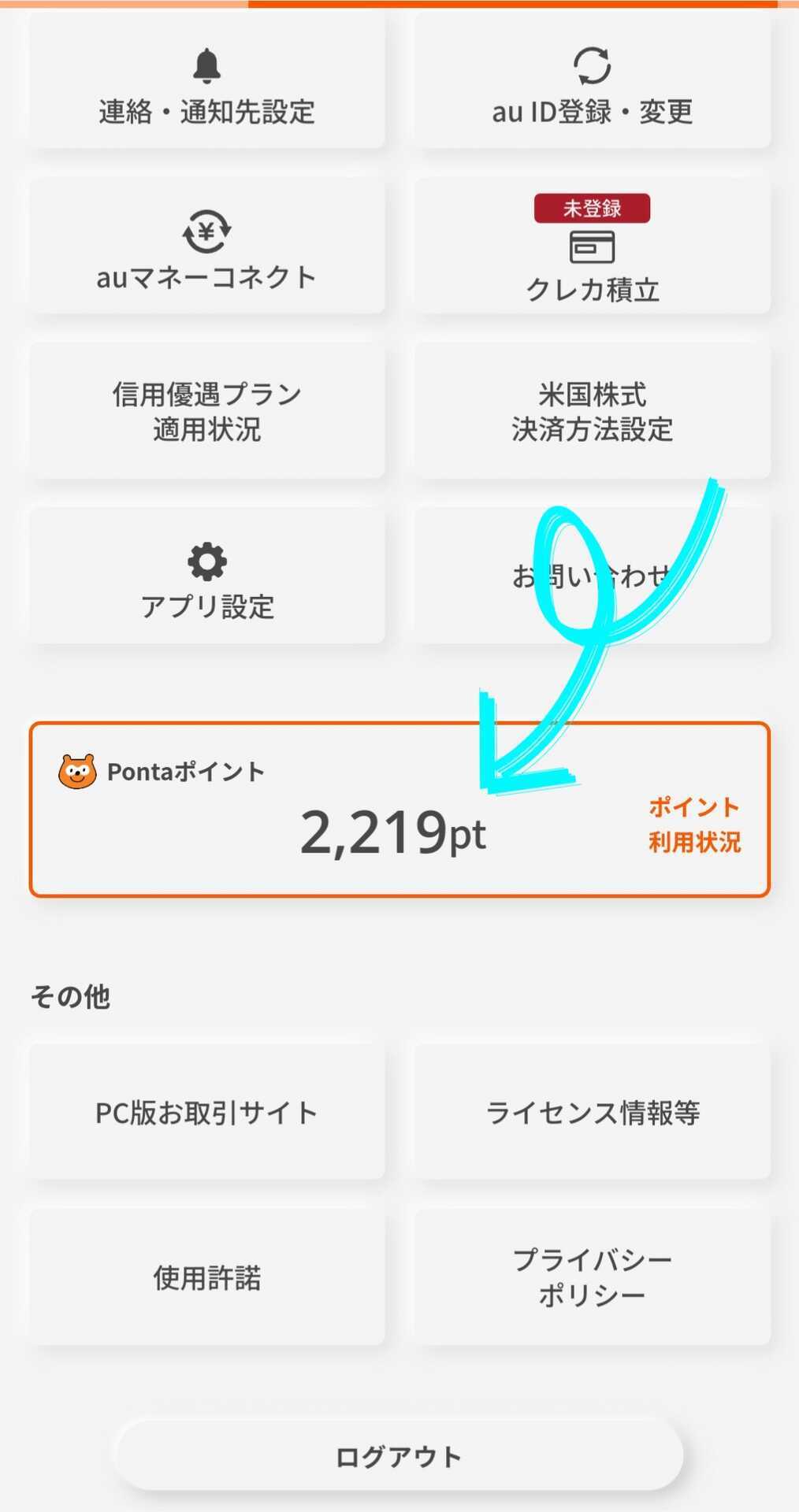799x1512 pixels.
Task: Open the お問い合わせ tile
Action: coord(593,576)
